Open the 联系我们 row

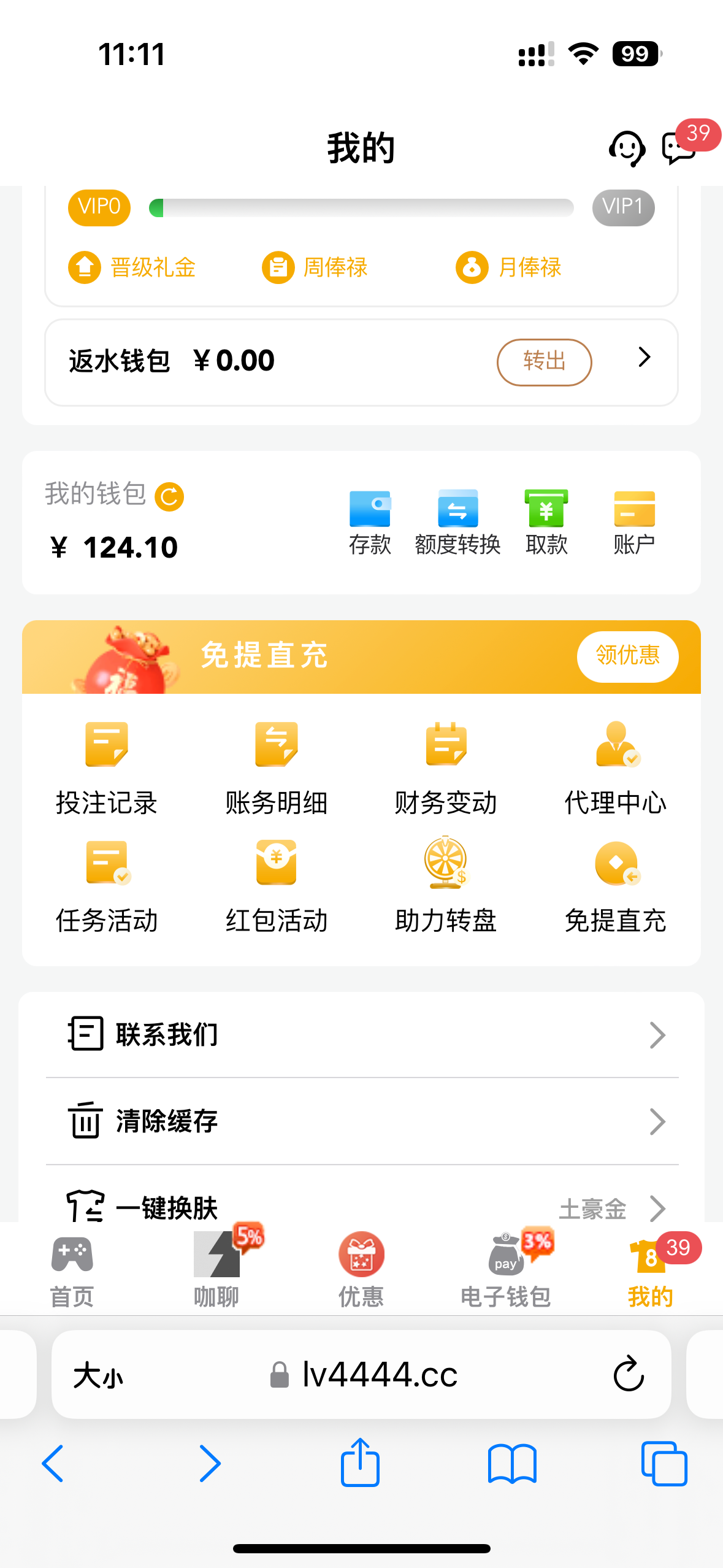(362, 1035)
